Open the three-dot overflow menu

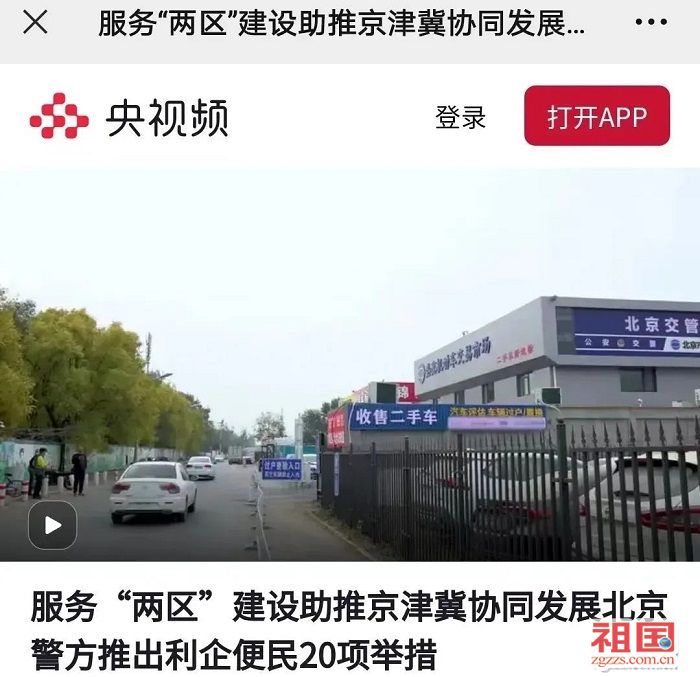(x=651, y=22)
